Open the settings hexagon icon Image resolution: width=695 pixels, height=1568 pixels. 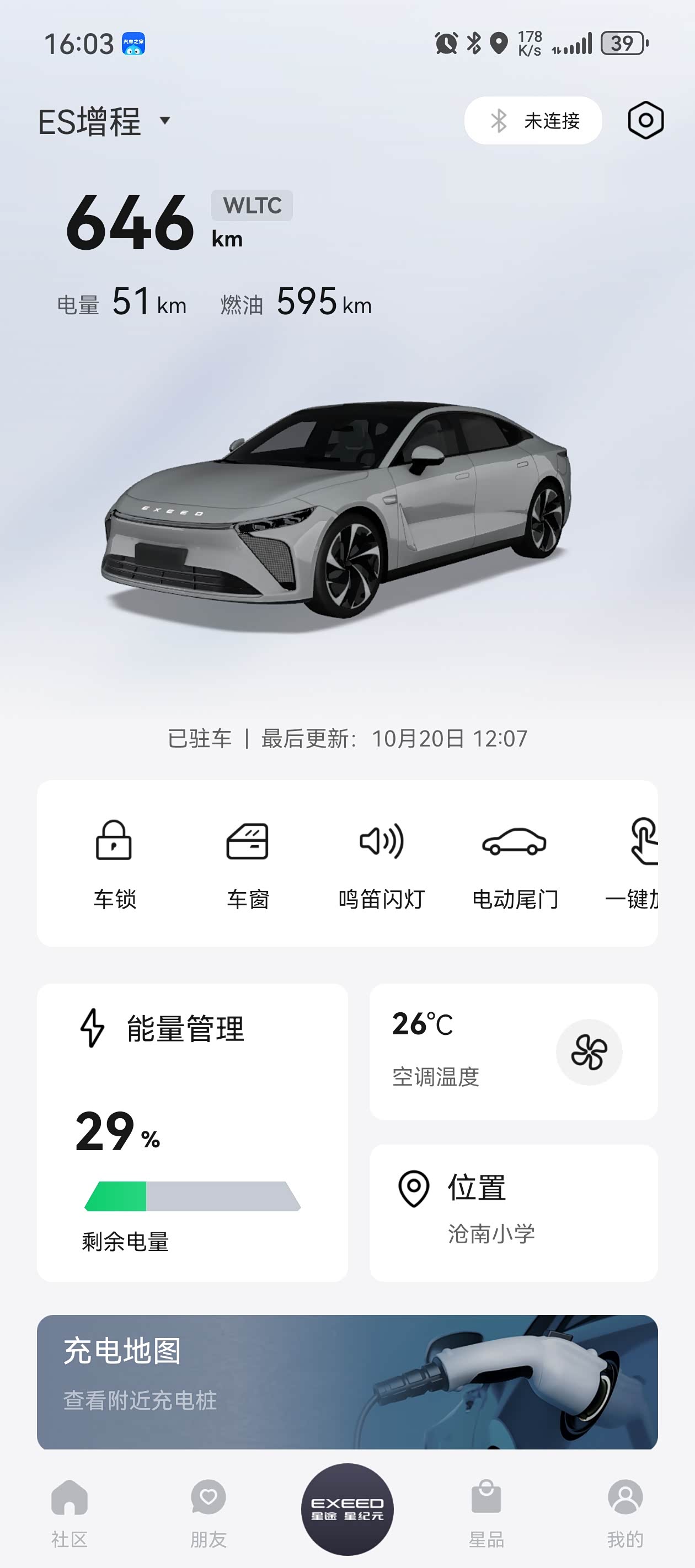point(646,120)
